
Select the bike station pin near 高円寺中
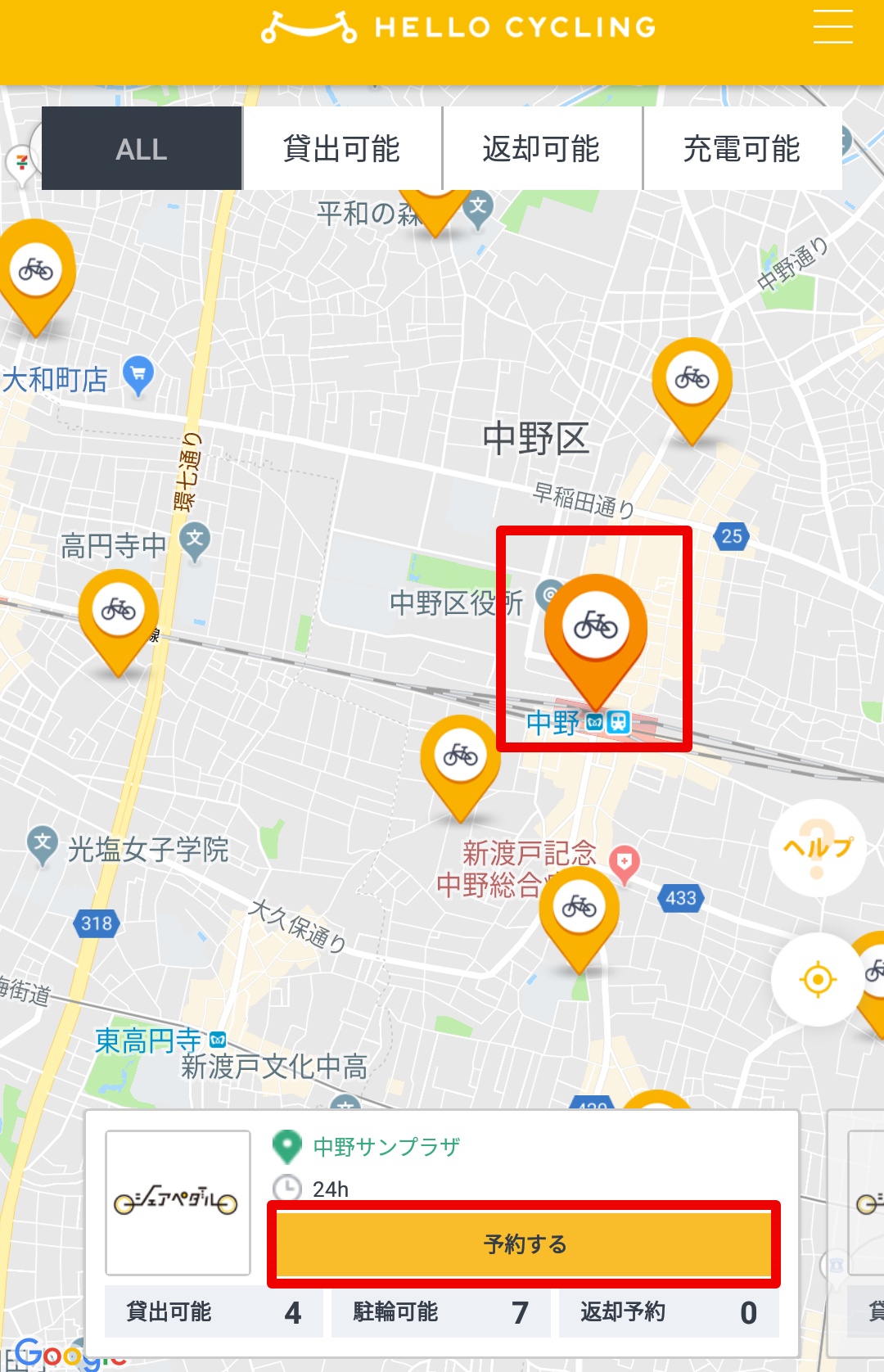tap(119, 612)
